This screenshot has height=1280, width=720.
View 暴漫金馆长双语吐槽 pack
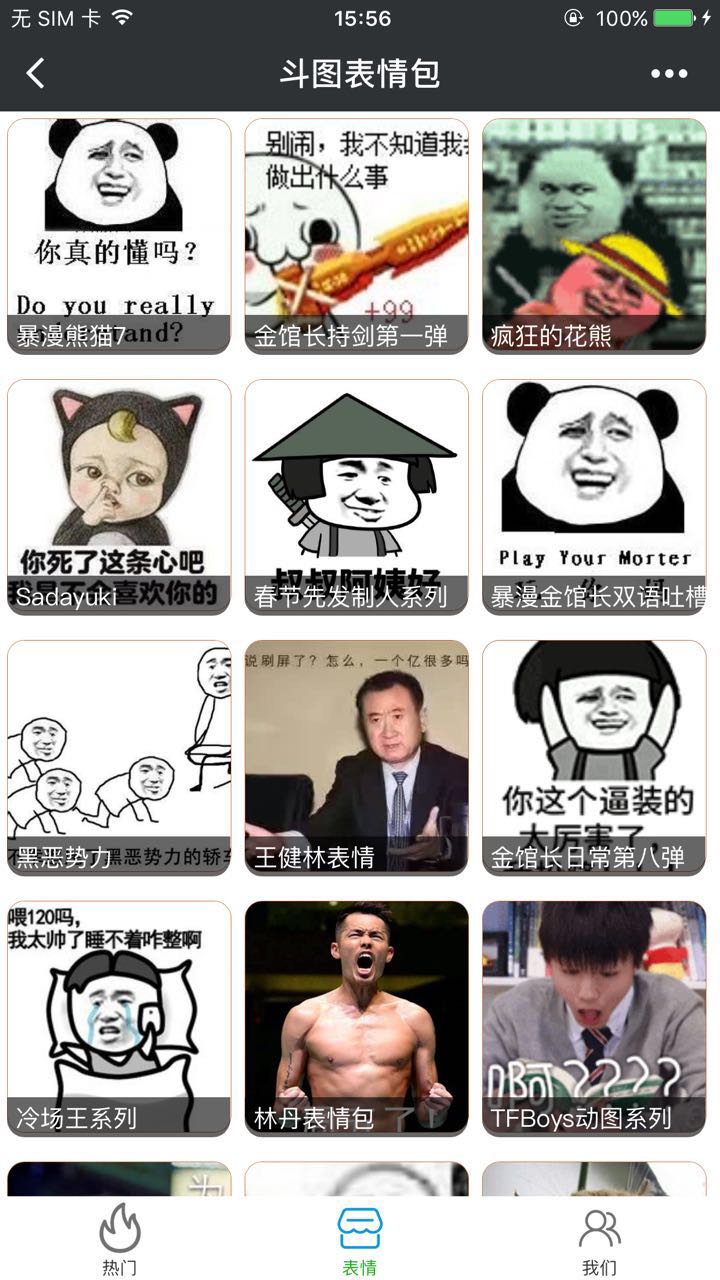click(594, 497)
